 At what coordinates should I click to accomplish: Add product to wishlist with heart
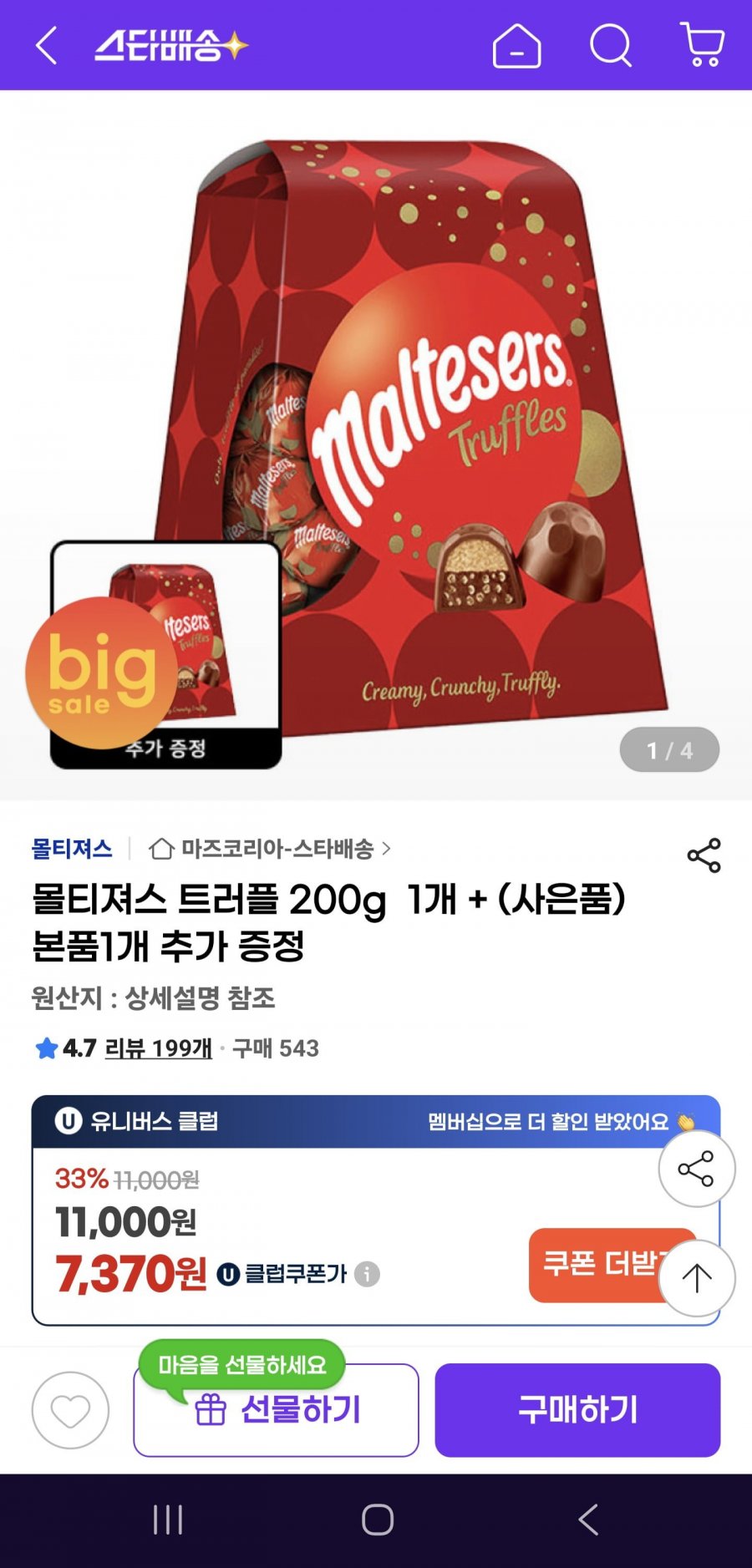[70, 1410]
